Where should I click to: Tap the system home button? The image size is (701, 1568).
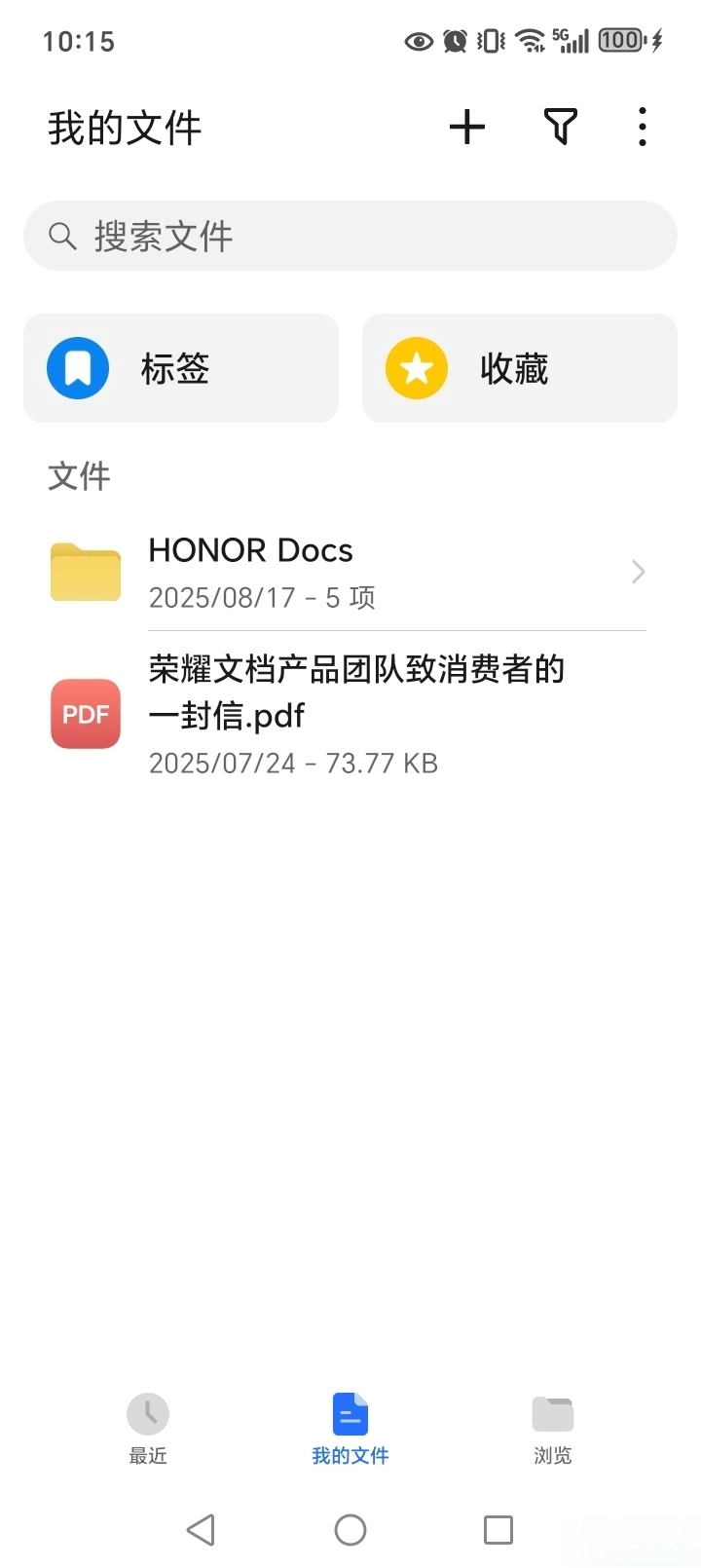tap(350, 1530)
